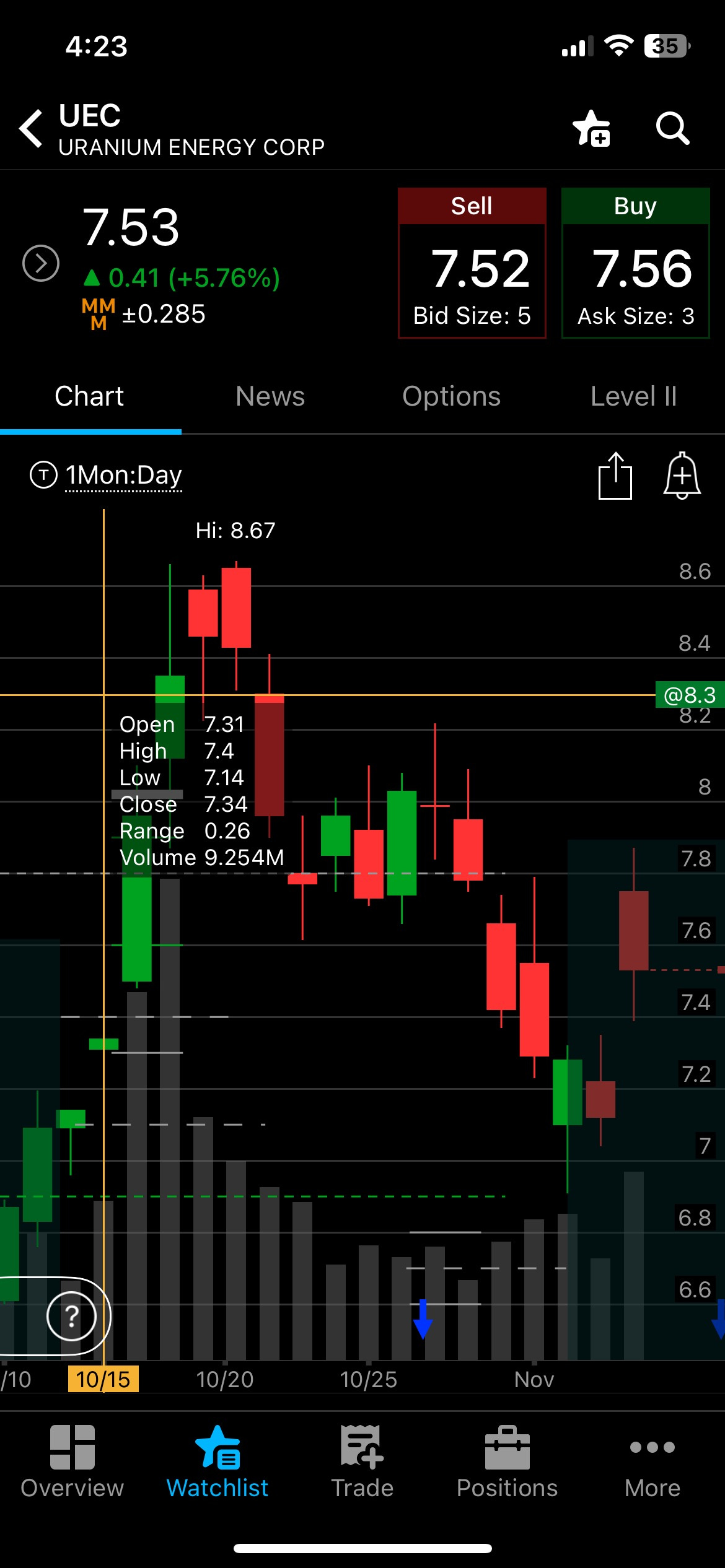Image resolution: width=725 pixels, height=1568 pixels.
Task: Add a price alert with the bell
Action: click(682, 476)
